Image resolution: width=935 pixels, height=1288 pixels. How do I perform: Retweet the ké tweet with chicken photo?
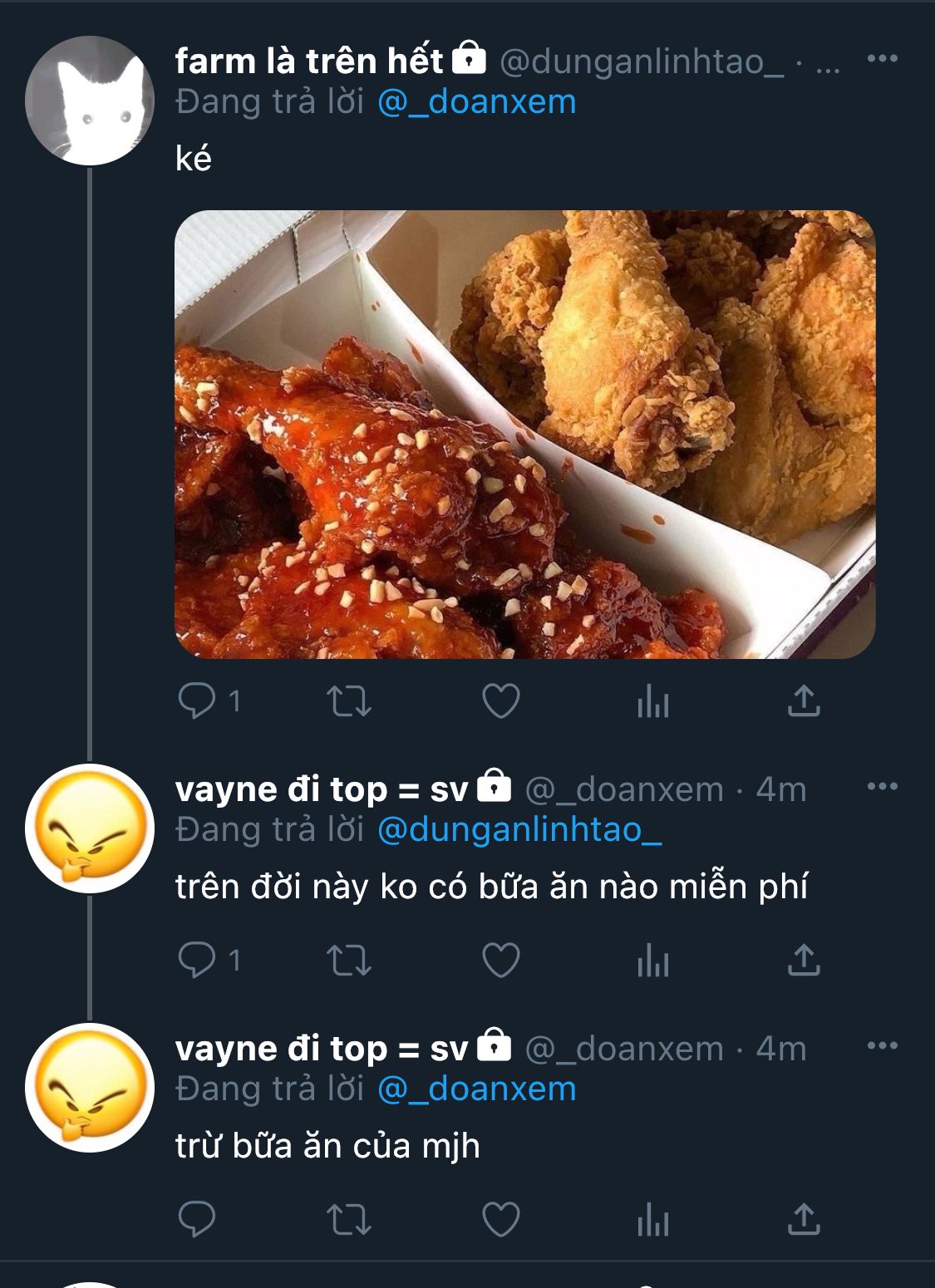click(349, 701)
